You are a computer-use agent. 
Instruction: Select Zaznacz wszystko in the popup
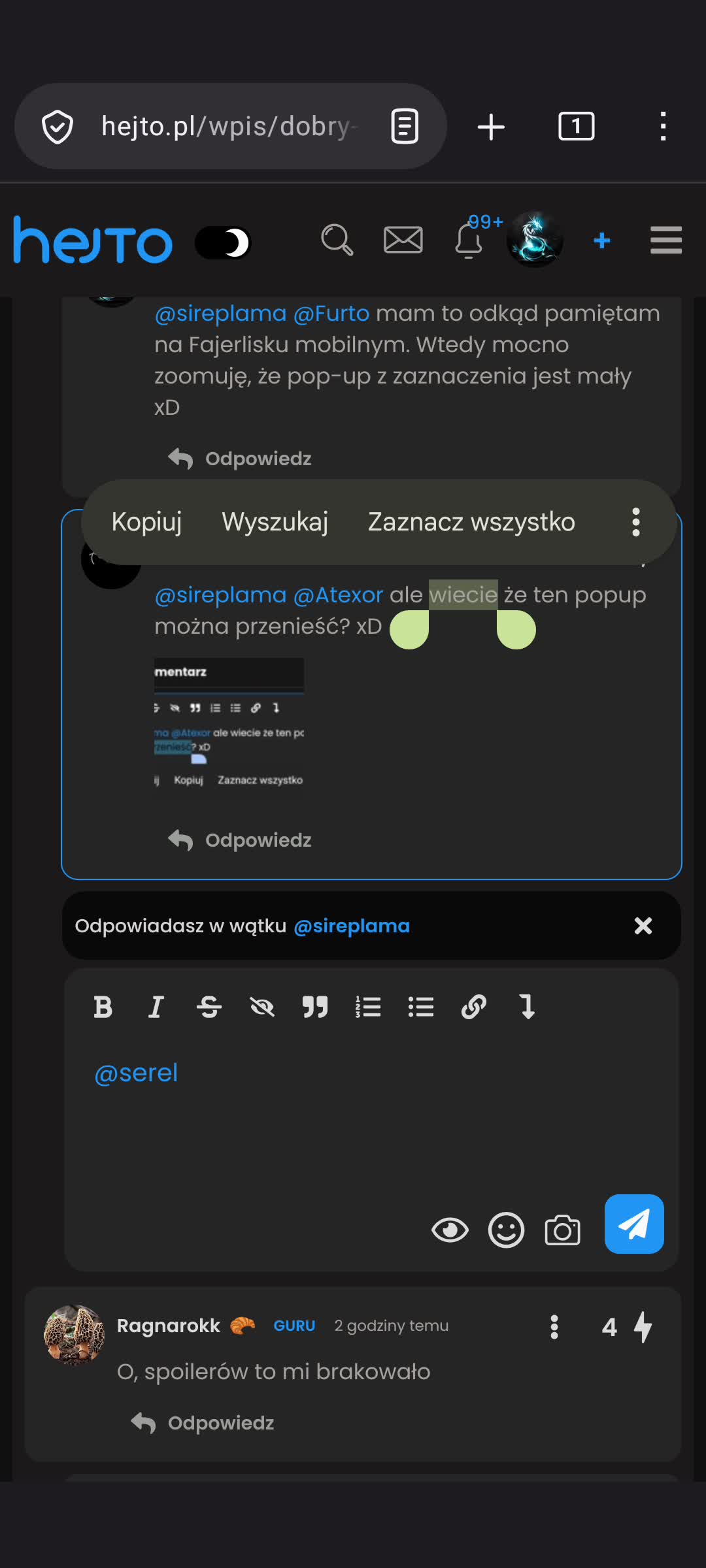(x=471, y=522)
